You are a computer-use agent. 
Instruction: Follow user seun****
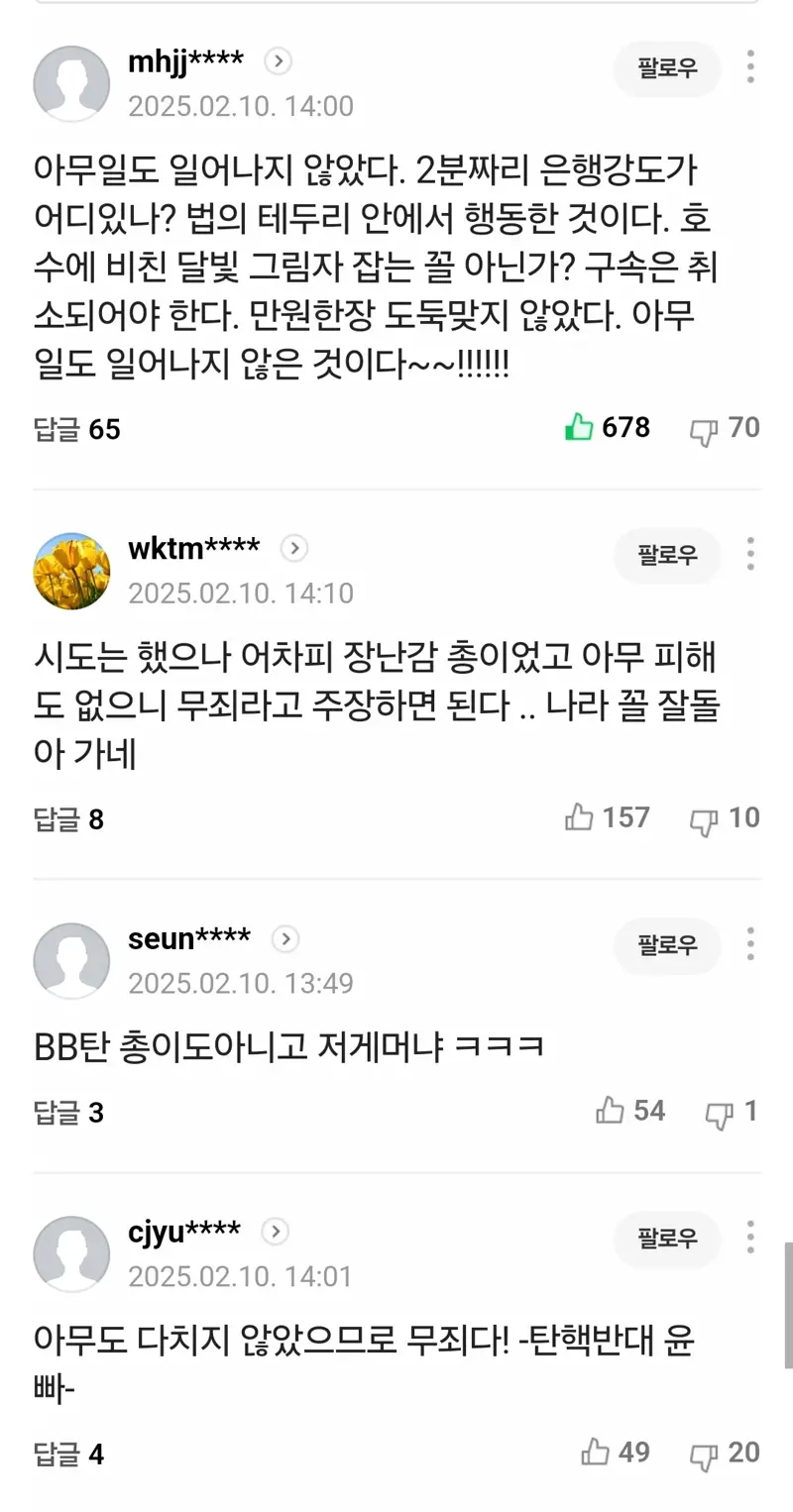tap(667, 945)
